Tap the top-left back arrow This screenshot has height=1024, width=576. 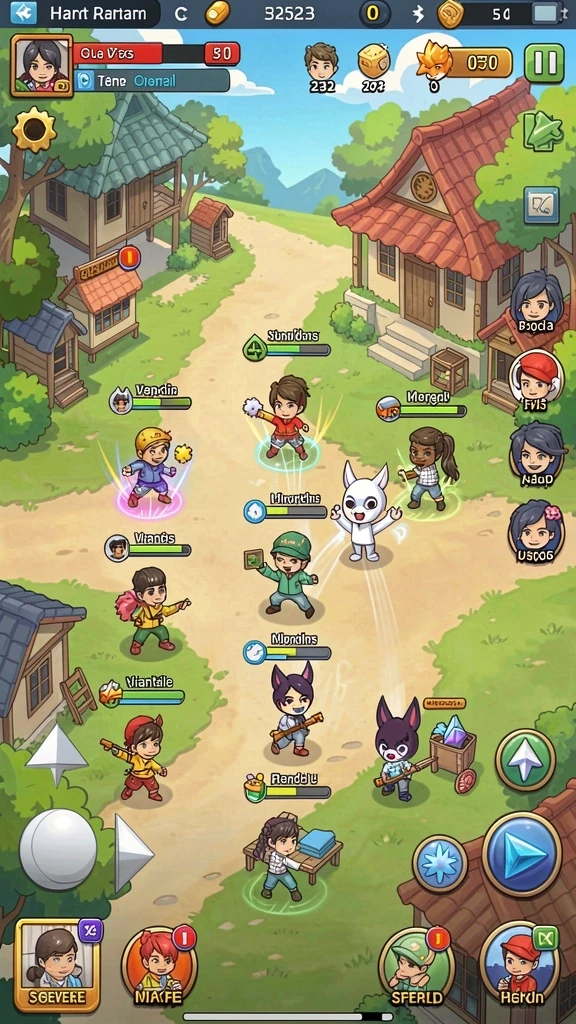click(24, 13)
